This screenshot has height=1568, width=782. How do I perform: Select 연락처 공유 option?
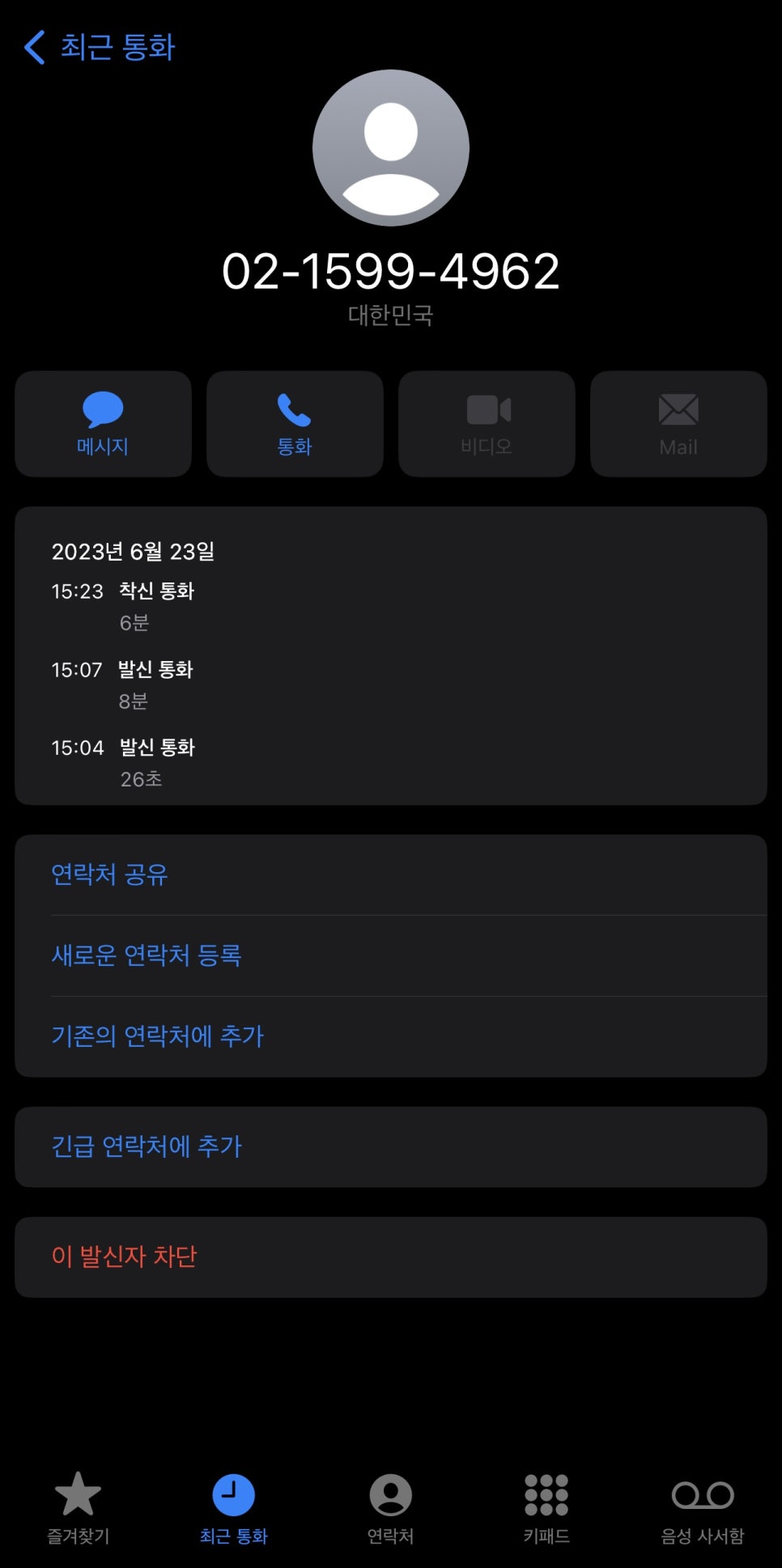(109, 875)
